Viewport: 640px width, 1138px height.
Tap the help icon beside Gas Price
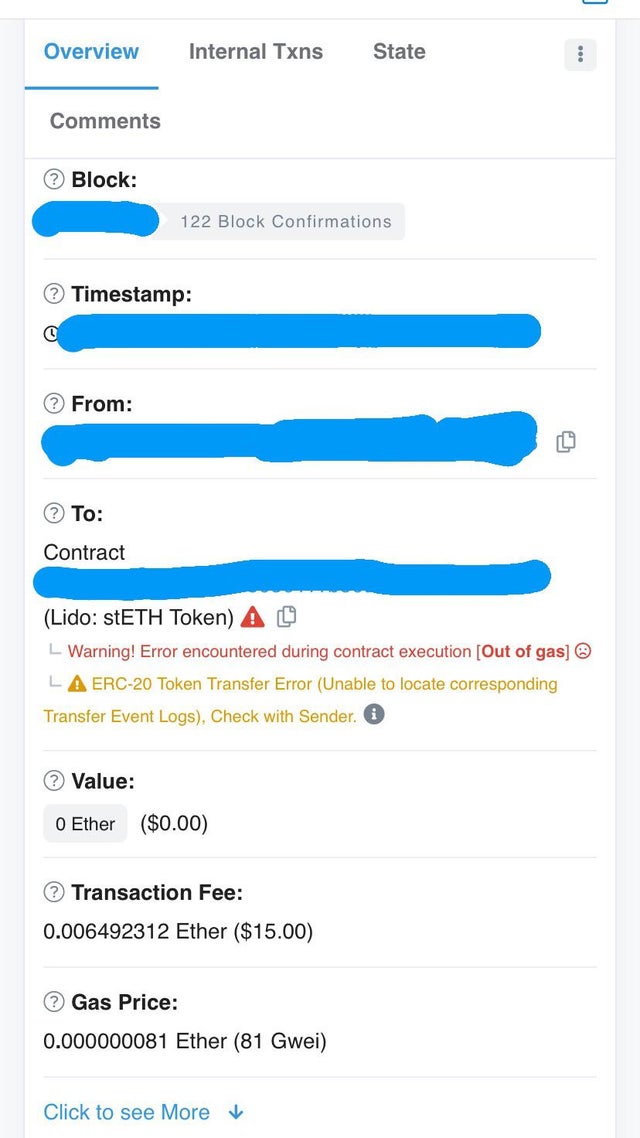pos(54,1002)
